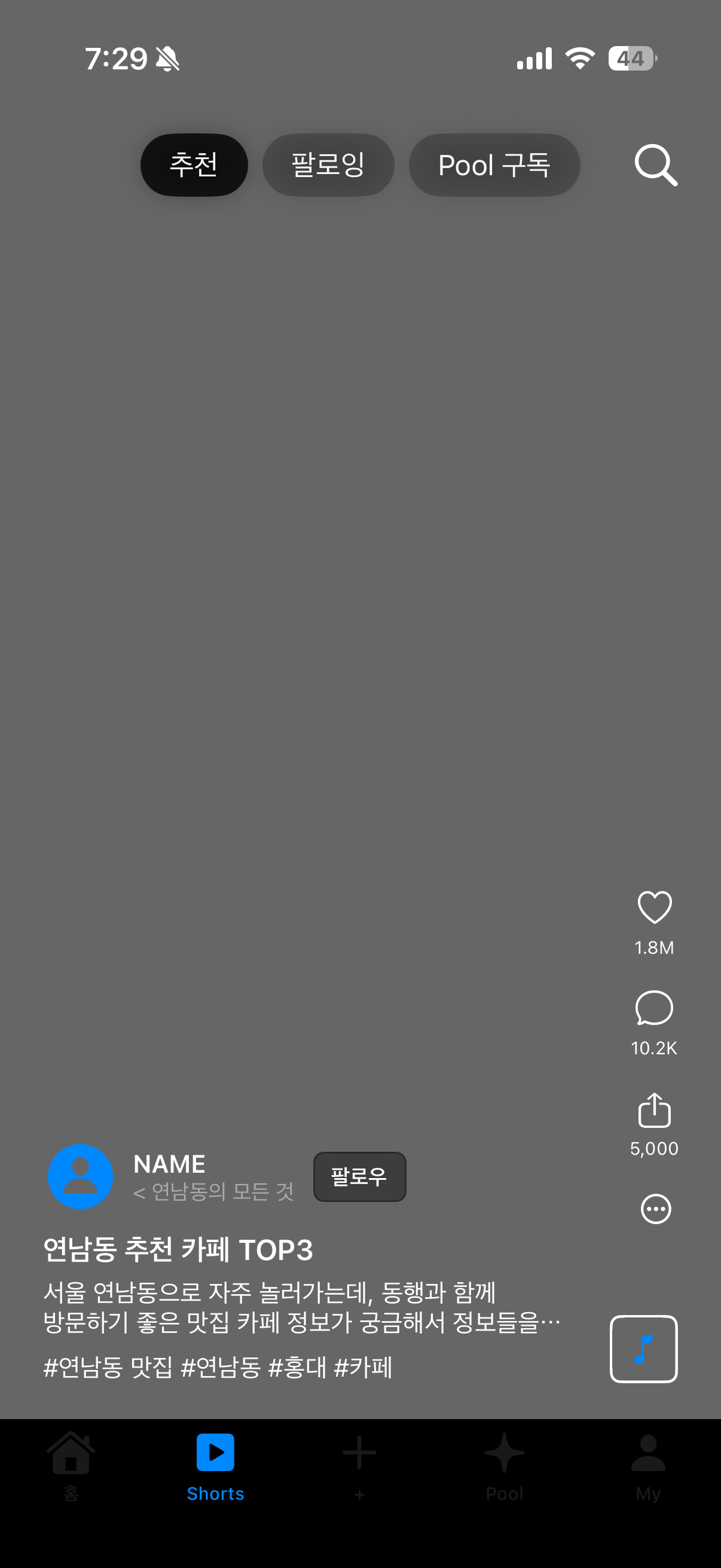The width and height of the screenshot is (721, 1568).
Task: Like this short with the heart icon
Action: (x=654, y=907)
